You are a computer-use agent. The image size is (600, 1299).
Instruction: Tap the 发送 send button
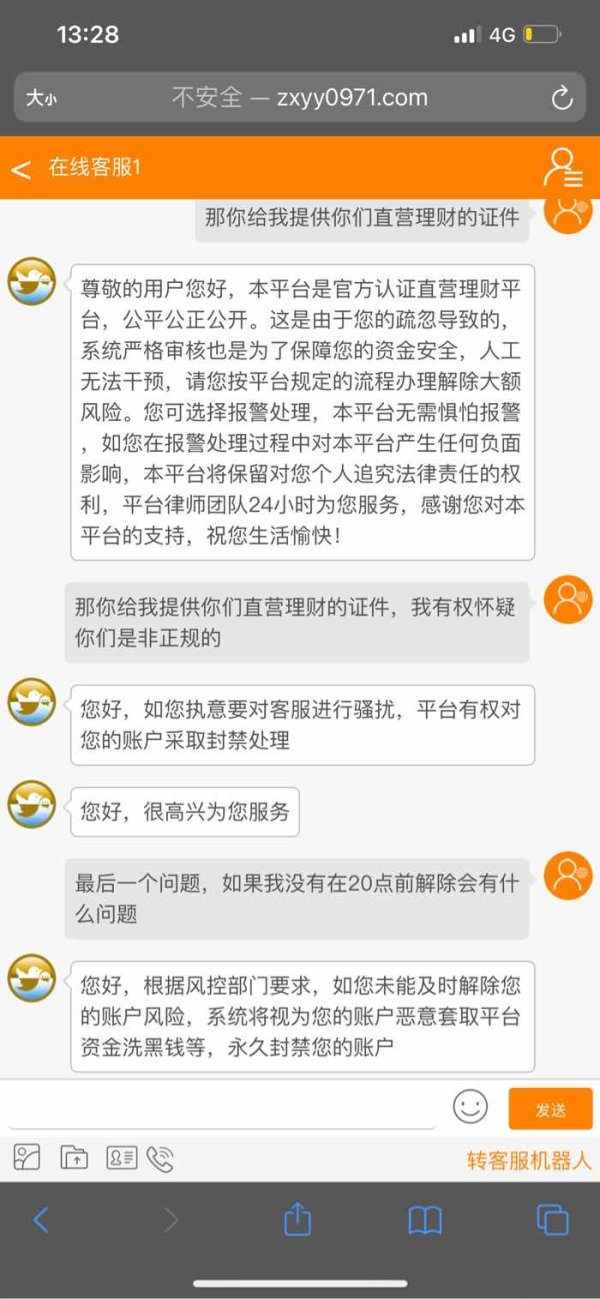click(550, 1108)
